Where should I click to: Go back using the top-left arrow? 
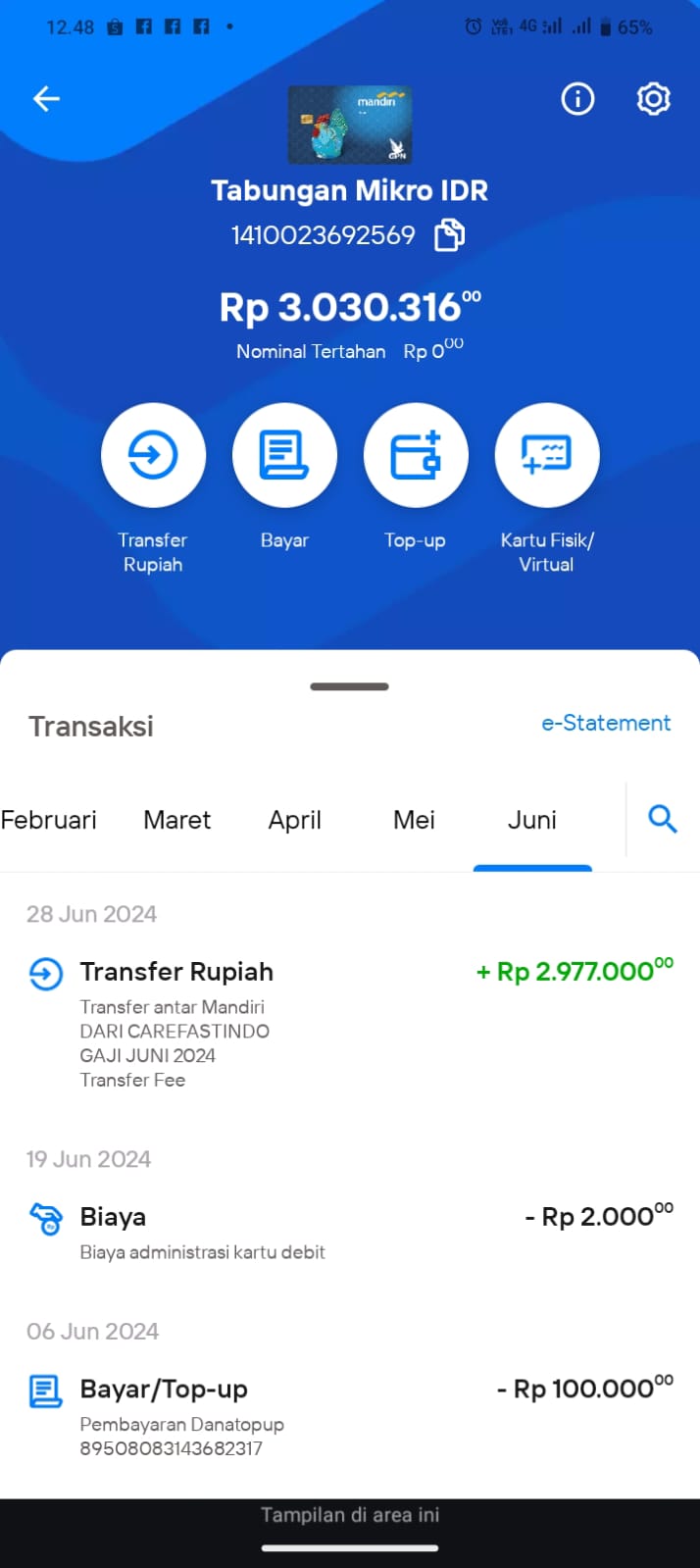(x=46, y=98)
